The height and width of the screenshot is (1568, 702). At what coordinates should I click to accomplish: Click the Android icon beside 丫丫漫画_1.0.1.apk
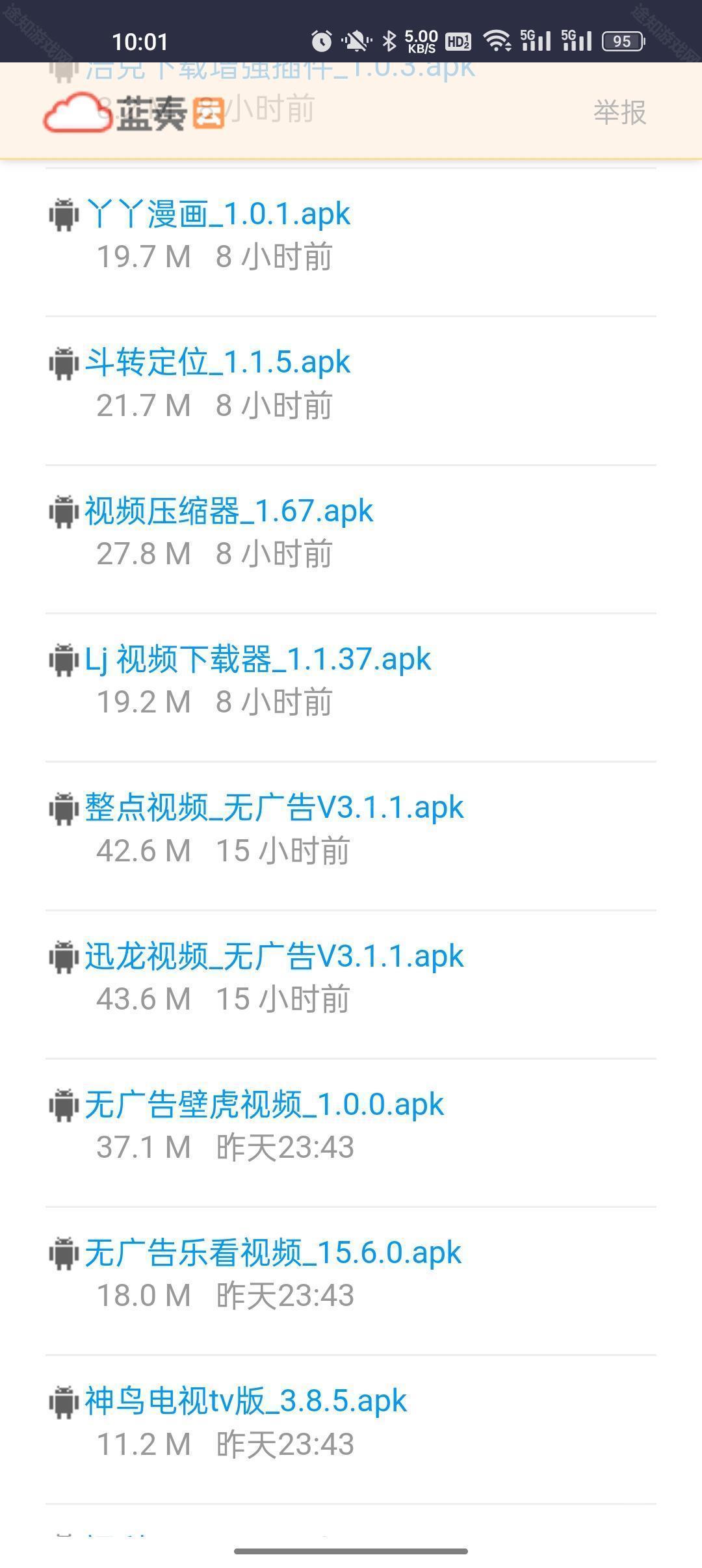pyautogui.click(x=64, y=213)
